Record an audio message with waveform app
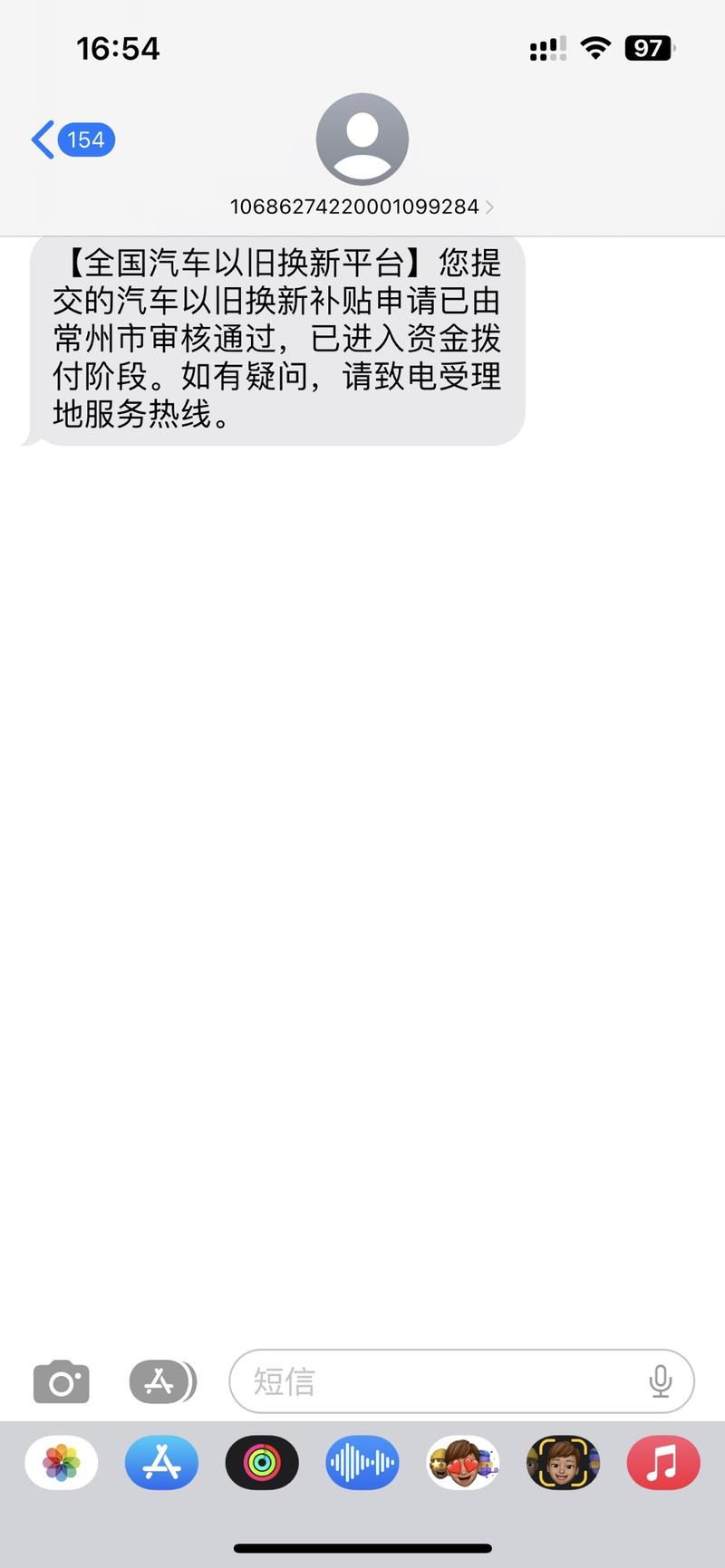The height and width of the screenshot is (1568, 725). point(362,1463)
